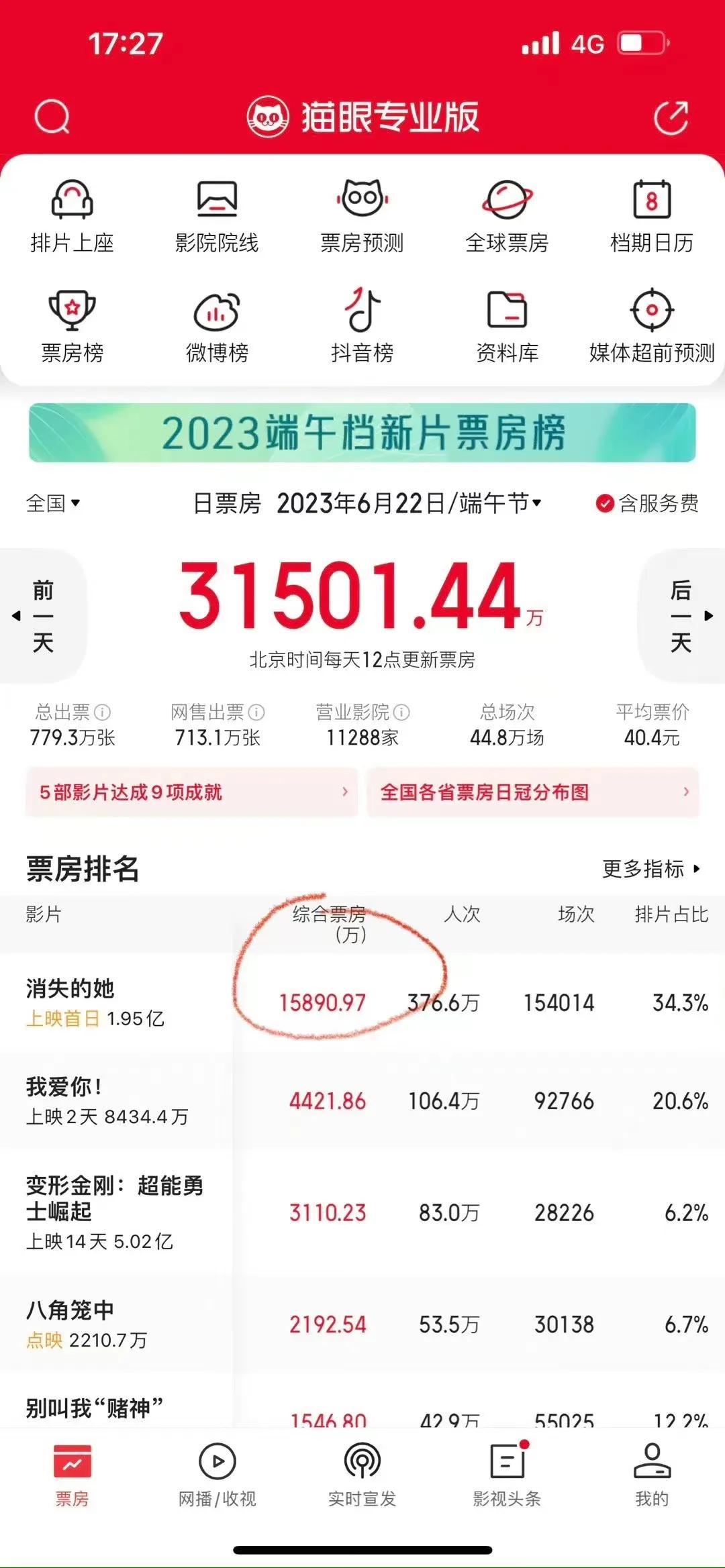Open the search icon in header
725x1568 pixels.
click(x=52, y=117)
